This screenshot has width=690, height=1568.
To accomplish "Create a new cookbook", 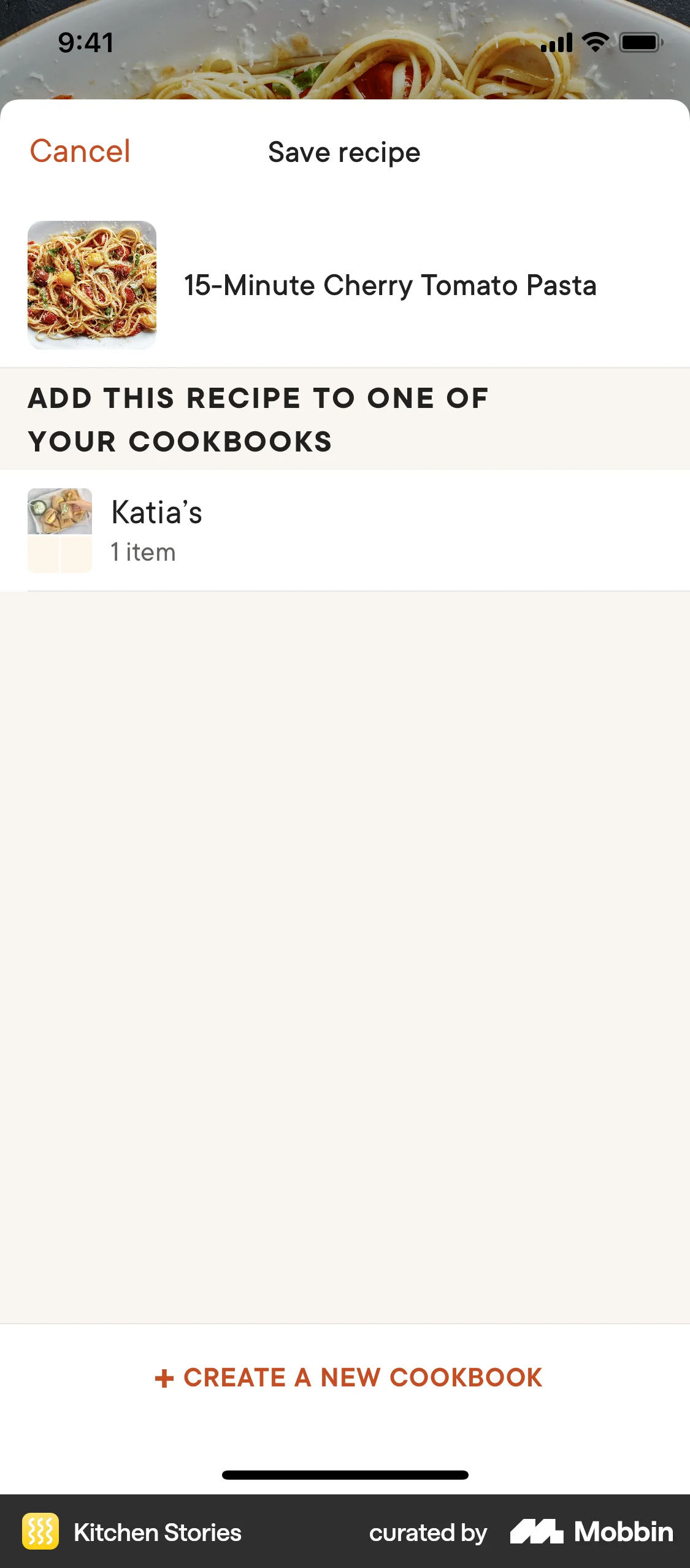I will click(x=348, y=1378).
